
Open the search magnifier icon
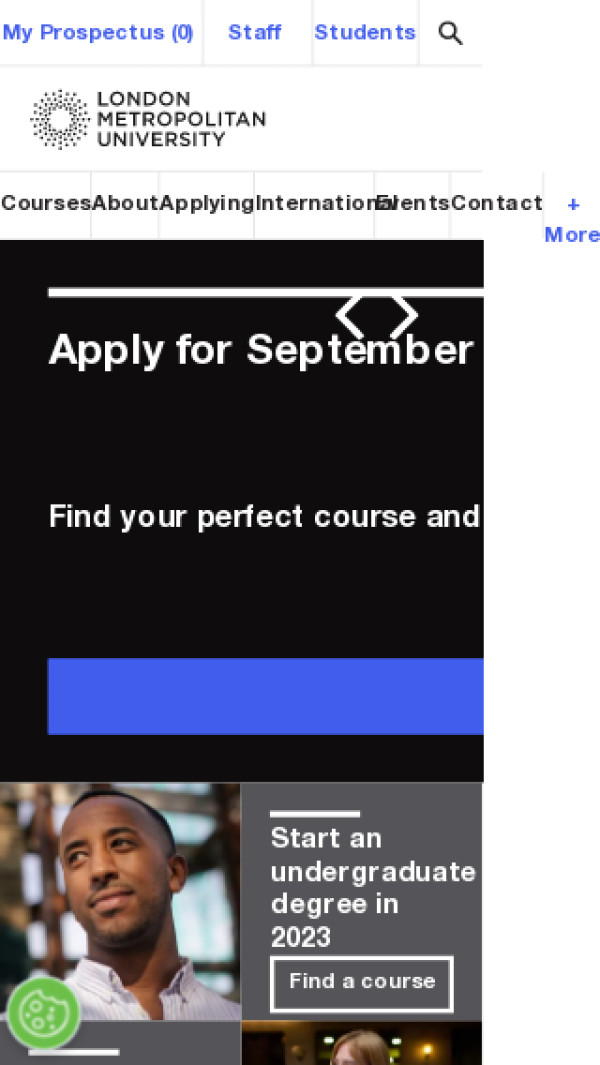[451, 33]
